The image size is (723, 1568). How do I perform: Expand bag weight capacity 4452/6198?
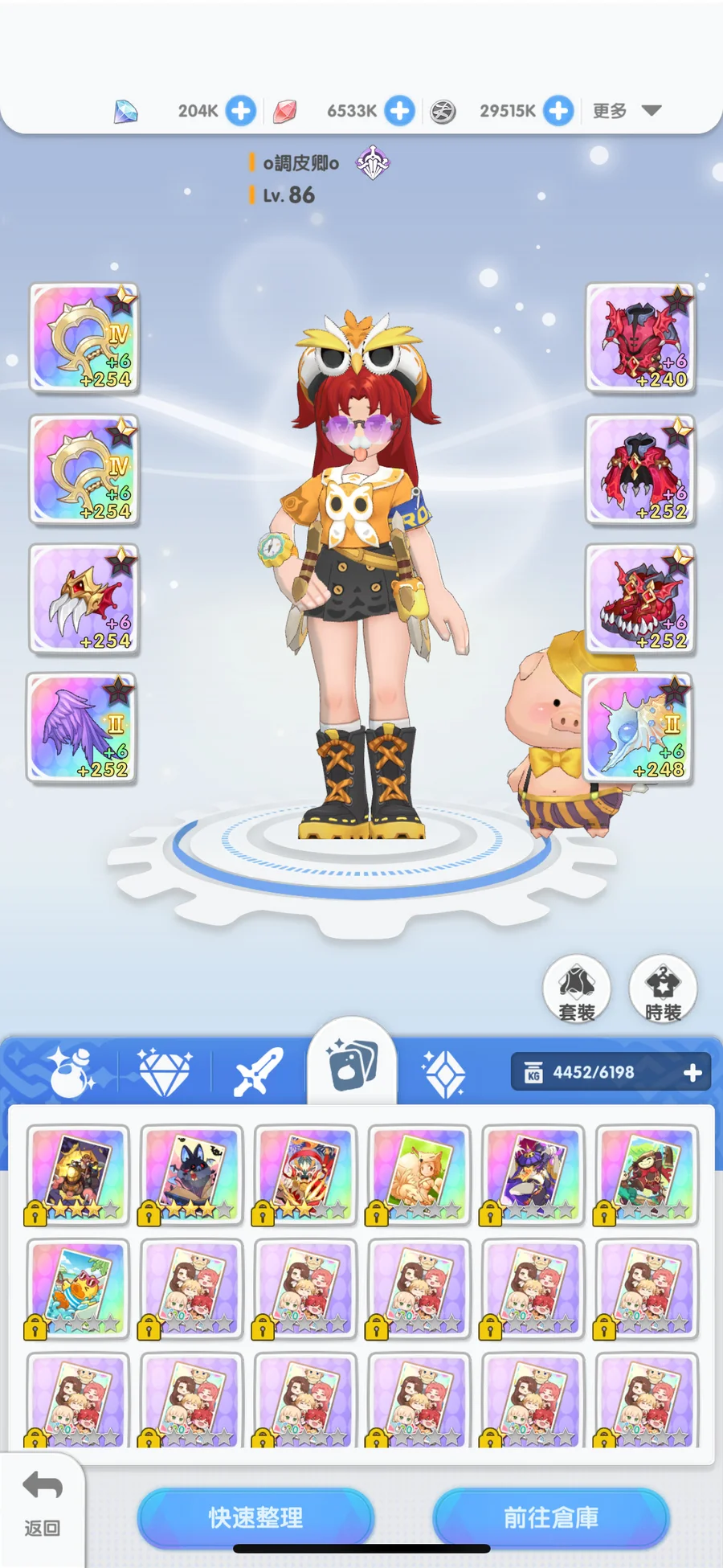click(x=692, y=1072)
